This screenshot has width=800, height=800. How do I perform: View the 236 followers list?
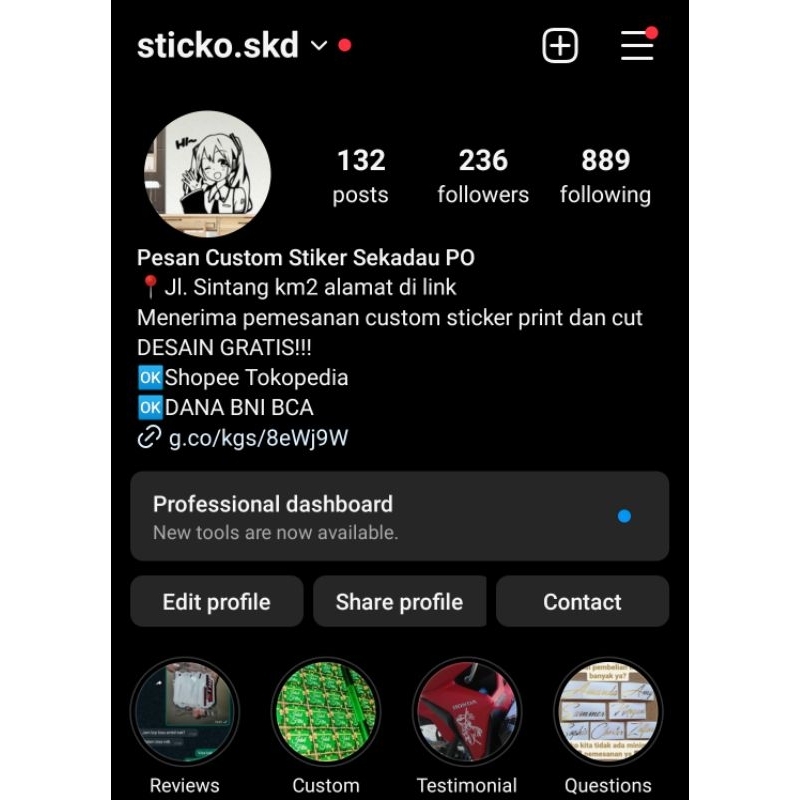pyautogui.click(x=483, y=175)
